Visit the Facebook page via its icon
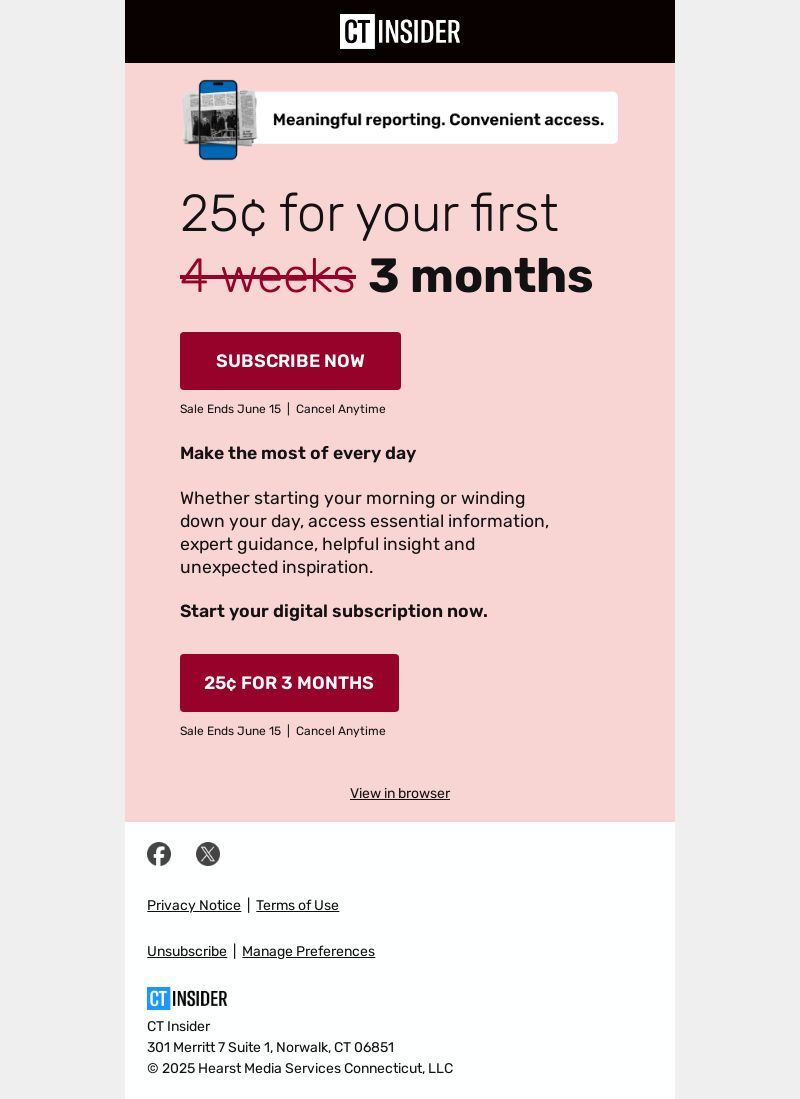 coord(159,854)
